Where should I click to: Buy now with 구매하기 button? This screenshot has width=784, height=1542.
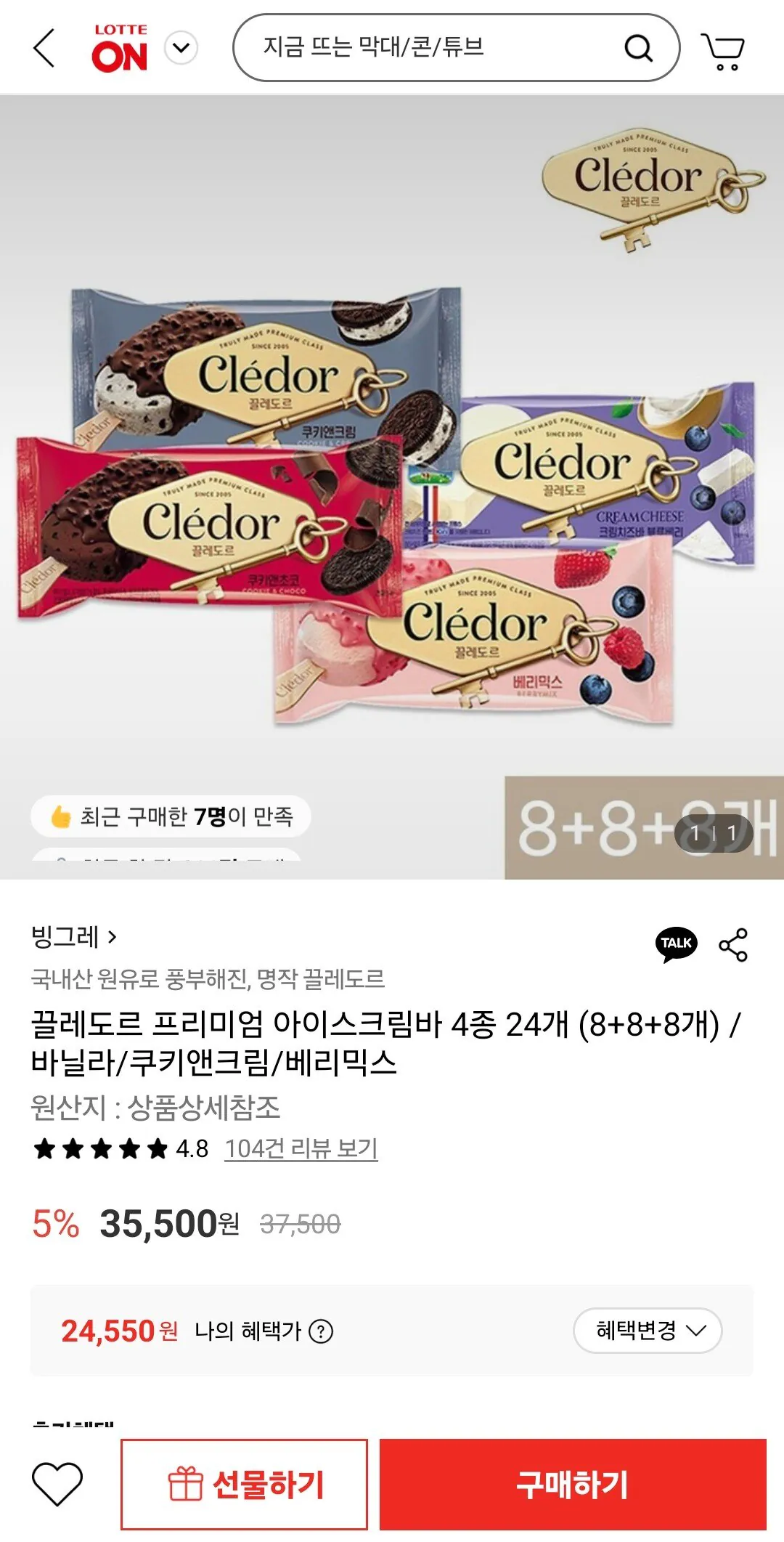click(x=572, y=1484)
